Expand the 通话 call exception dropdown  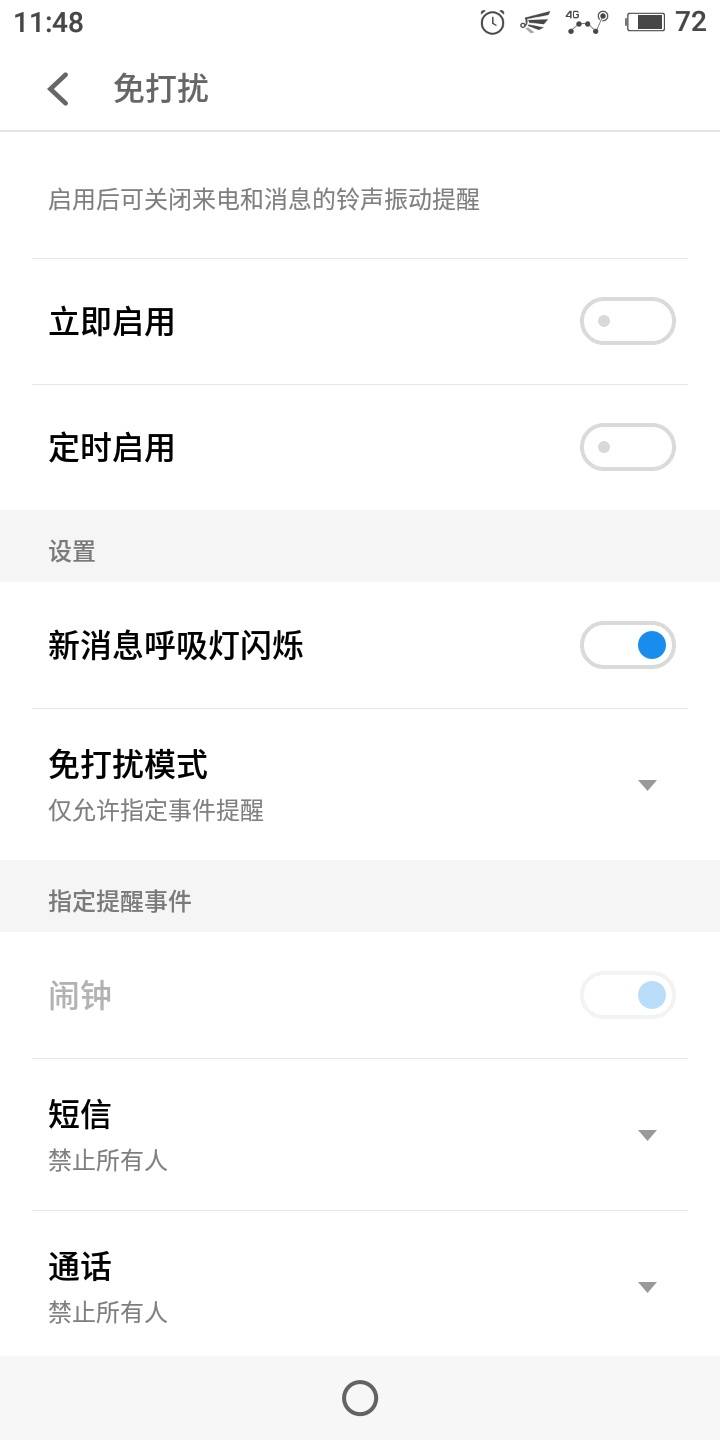click(648, 1286)
